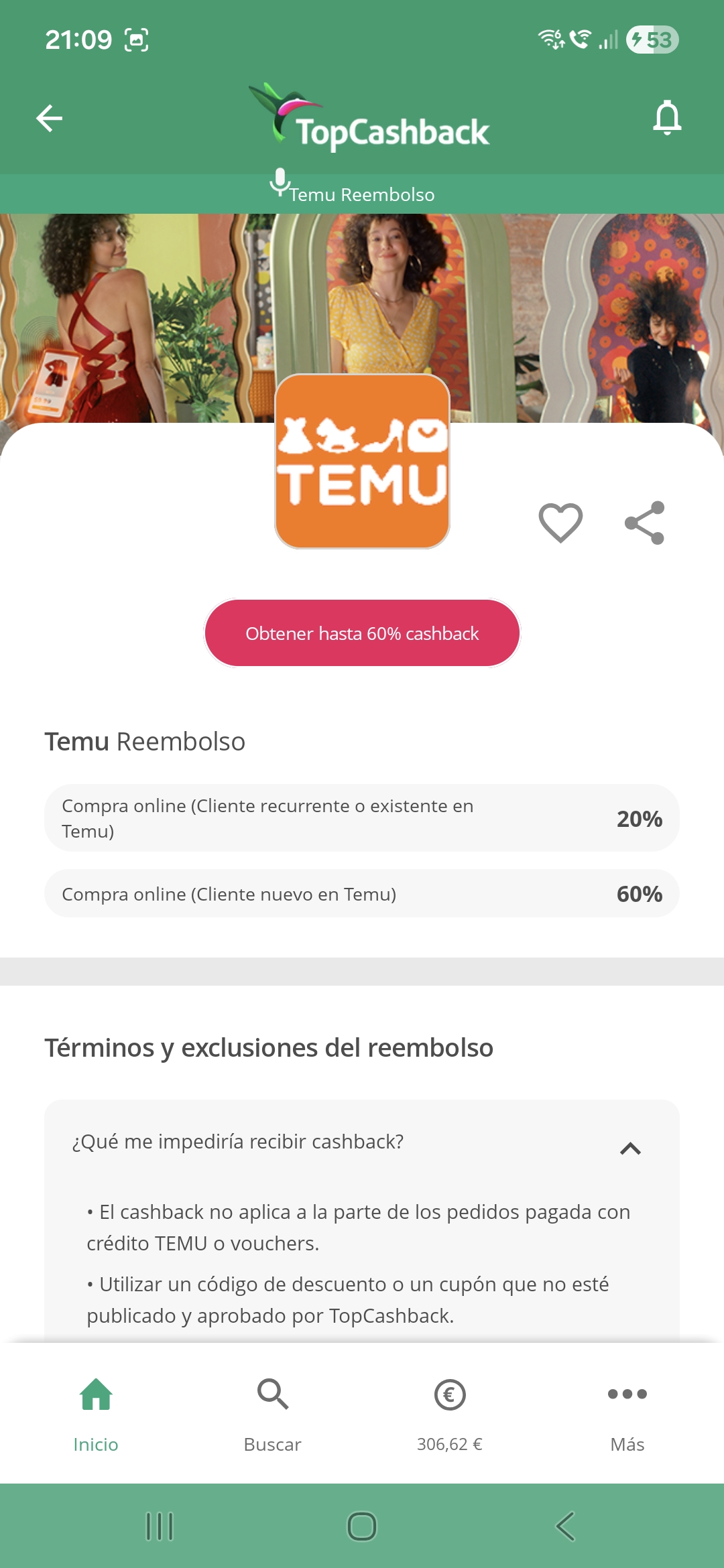
Task: Collapse ¿Qué me impediría recibir cashback? section
Action: pos(630,1149)
